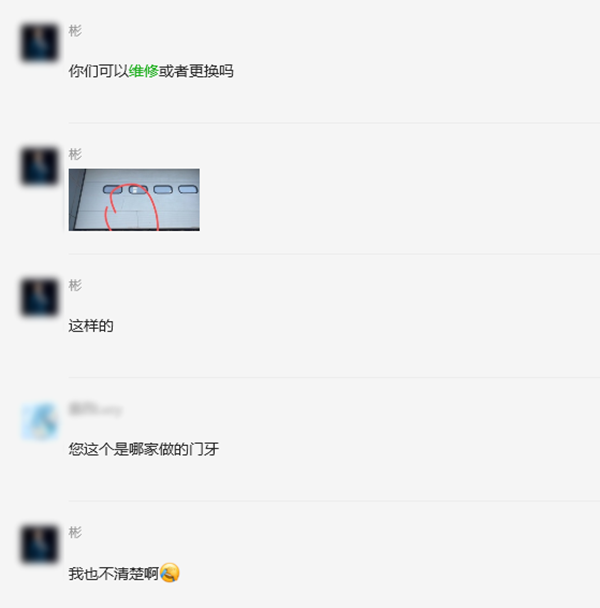Open 彬's avatar beside 你们可以维修或者更换吗
The height and width of the screenshot is (608, 600).
[x=39, y=43]
